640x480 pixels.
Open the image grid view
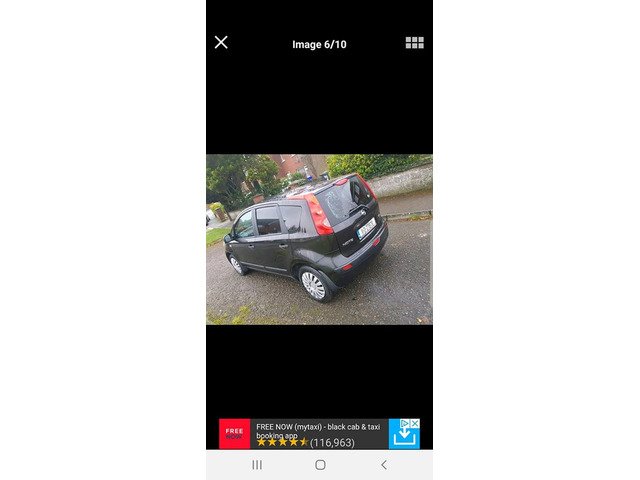tap(414, 42)
